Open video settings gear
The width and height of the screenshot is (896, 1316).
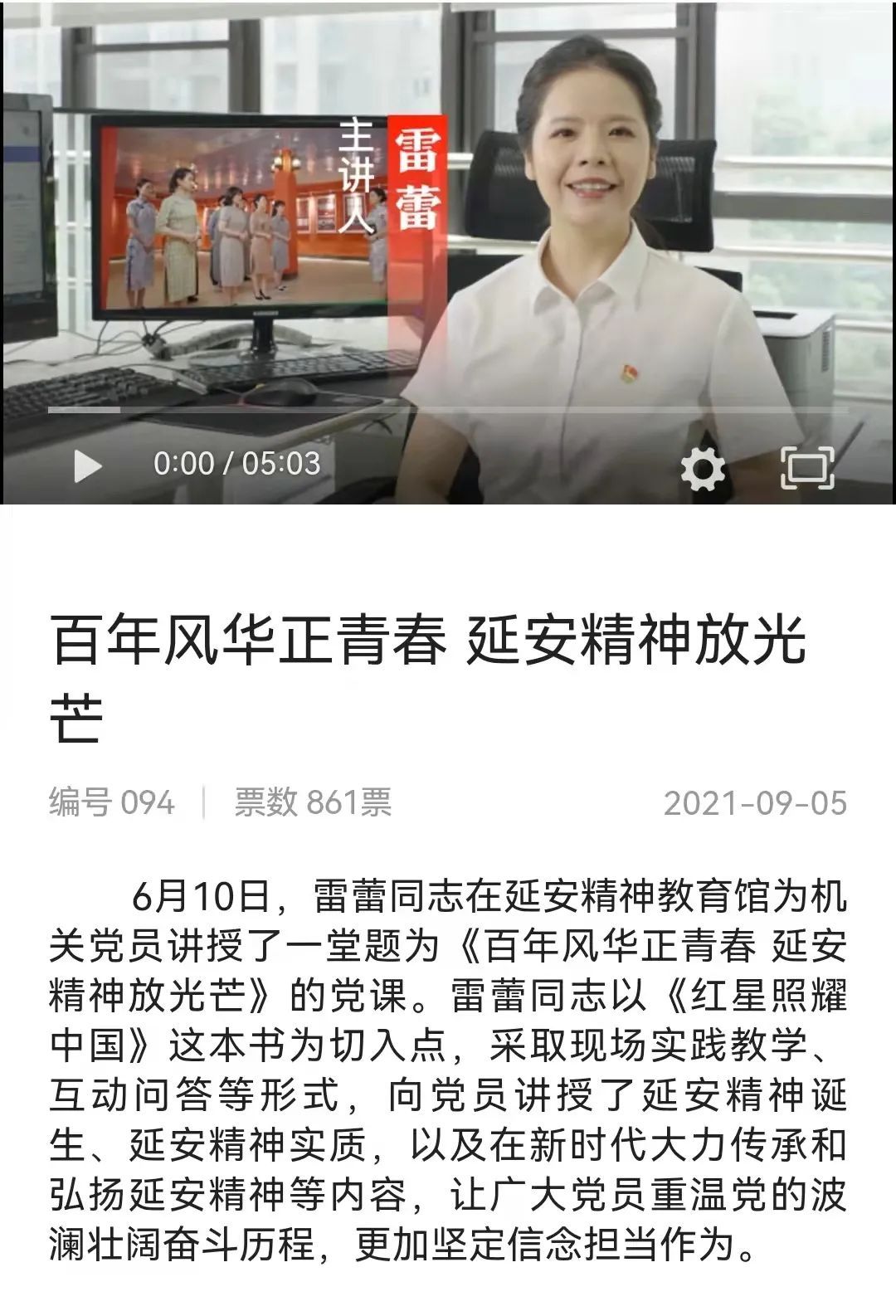coord(702,469)
